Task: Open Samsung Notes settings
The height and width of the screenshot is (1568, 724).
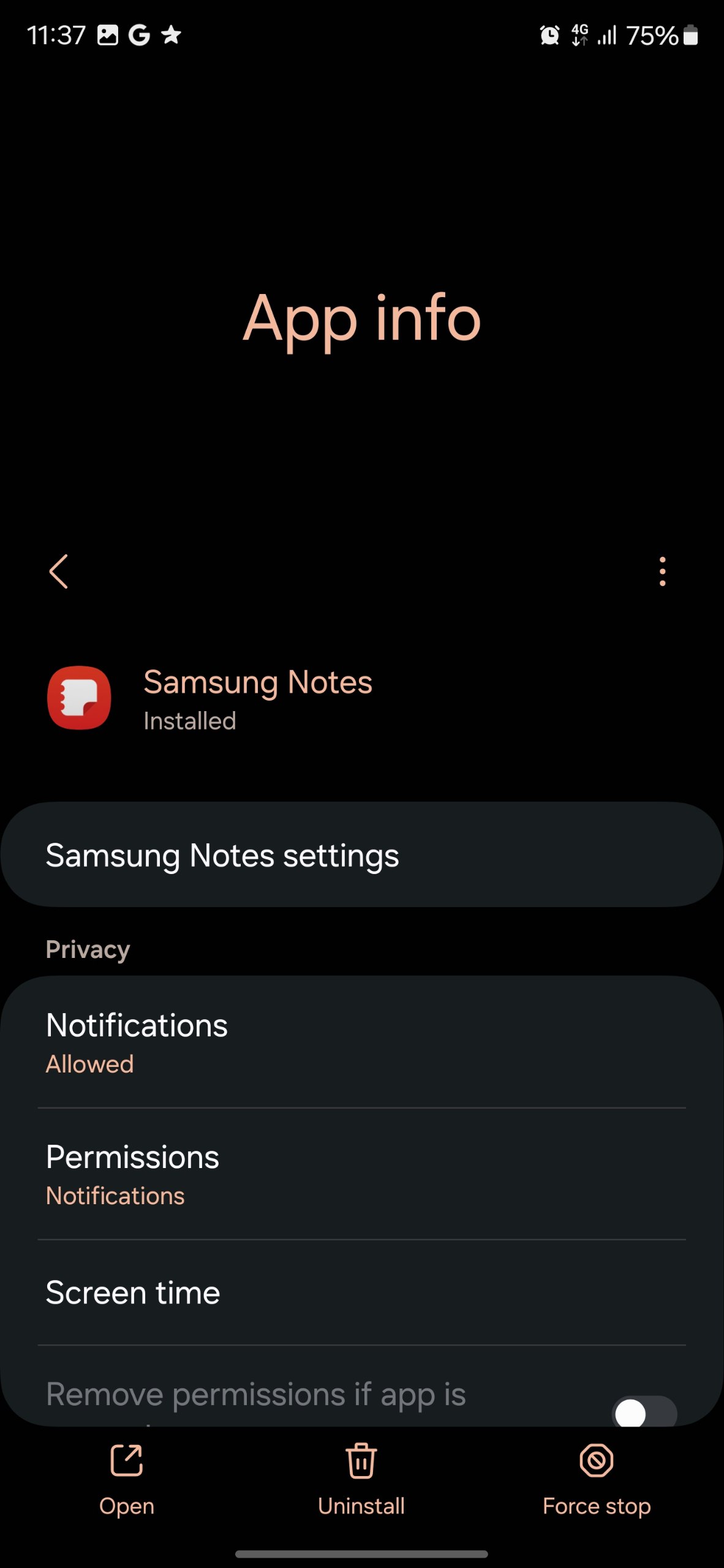Action: coord(361,855)
